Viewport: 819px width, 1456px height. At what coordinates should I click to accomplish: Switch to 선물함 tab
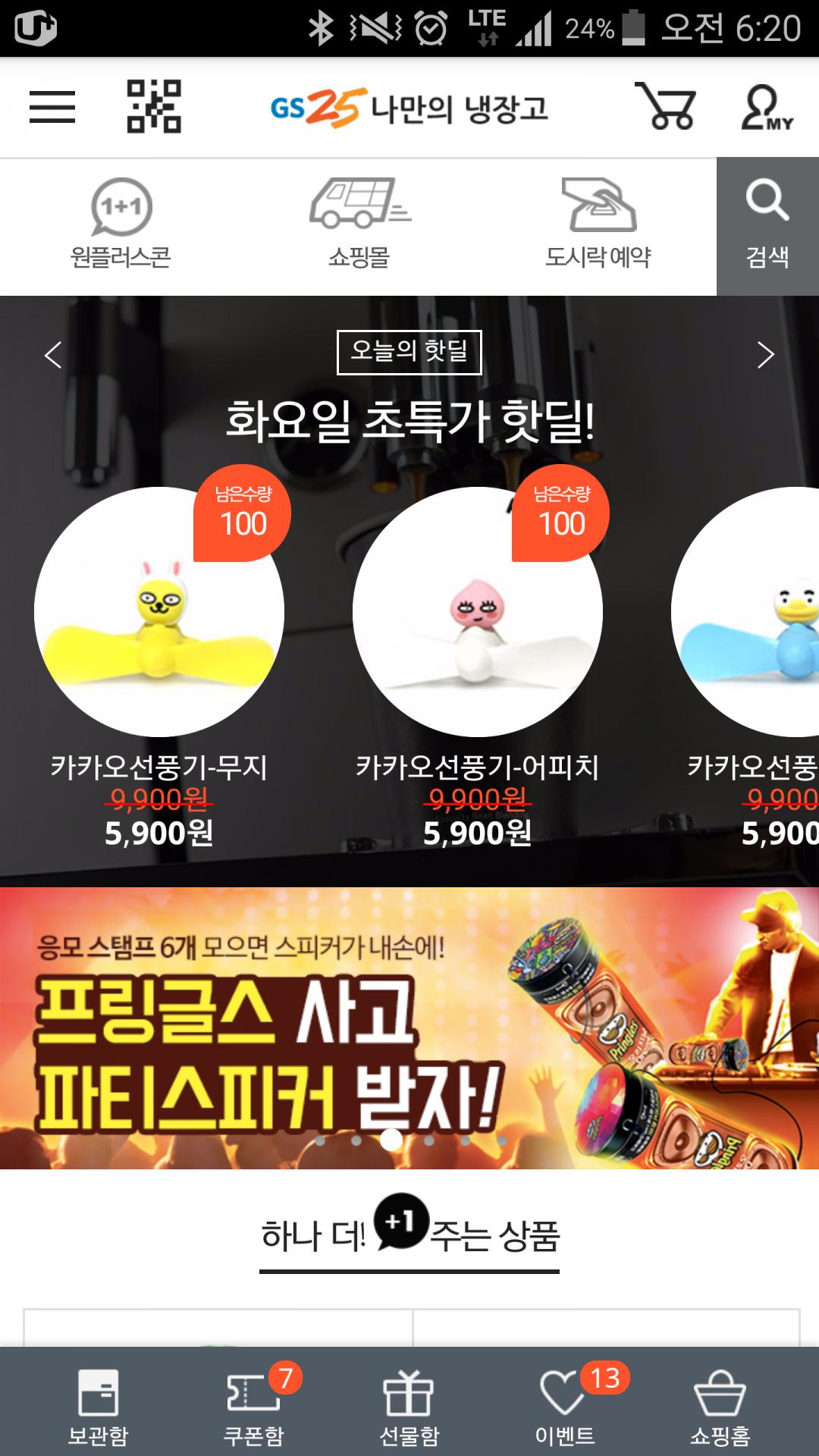coord(409,1404)
